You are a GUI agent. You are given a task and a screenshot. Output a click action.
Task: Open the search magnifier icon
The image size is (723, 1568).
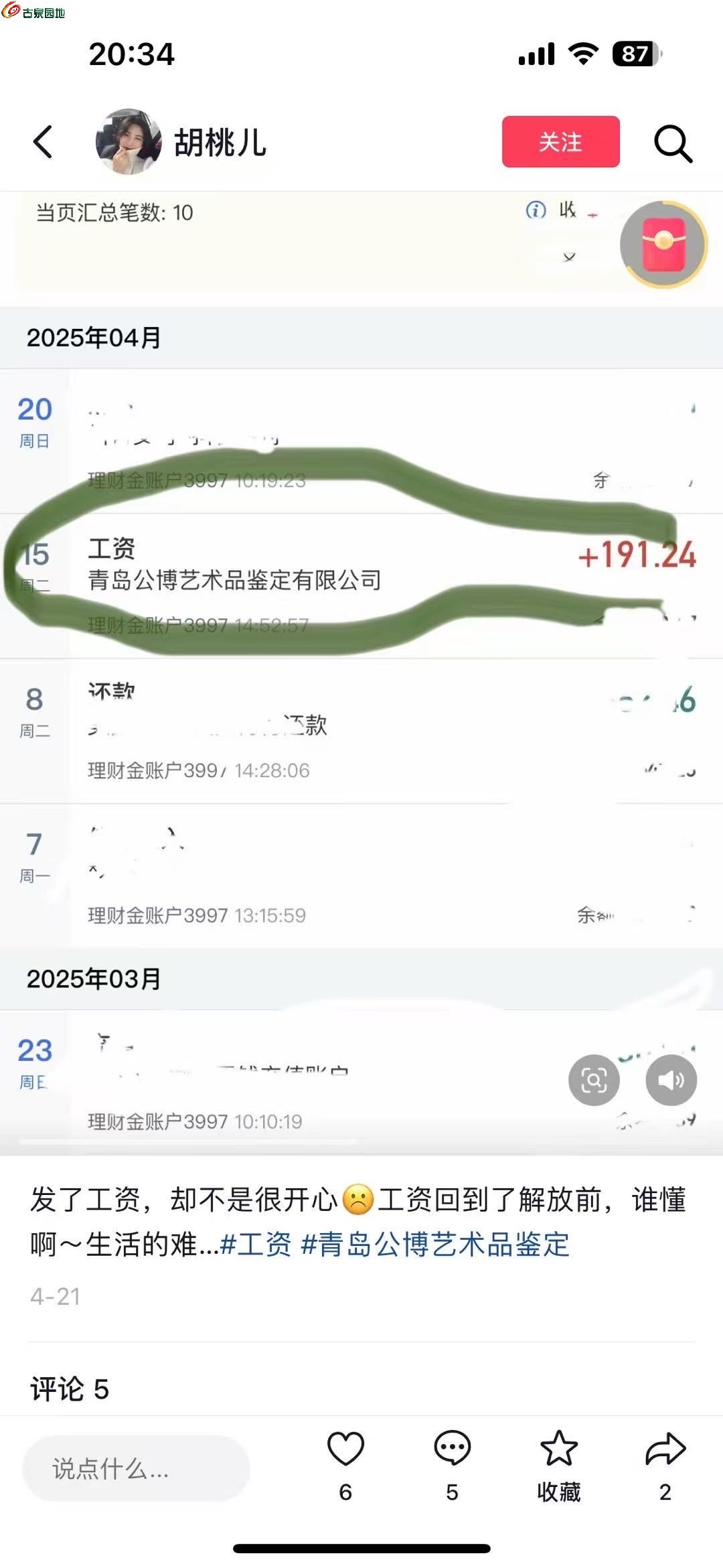click(672, 143)
